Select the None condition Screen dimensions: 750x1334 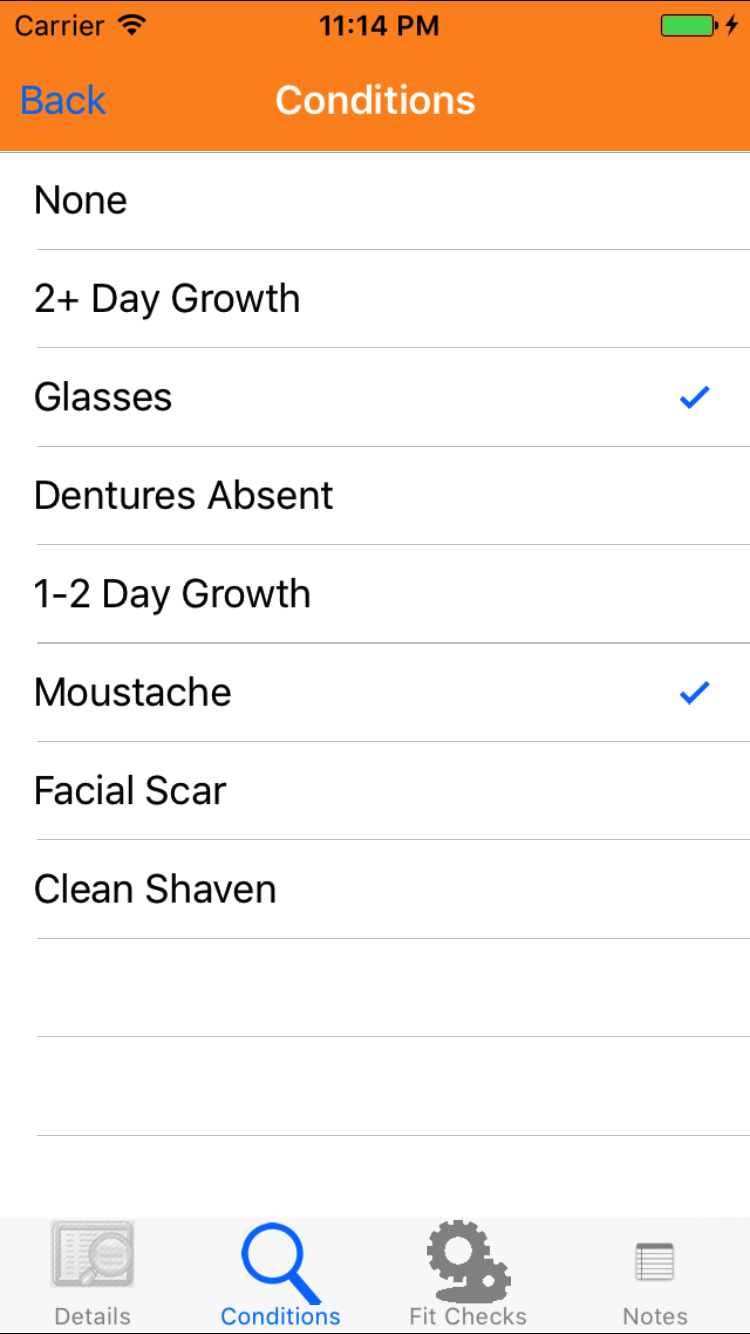pyautogui.click(x=375, y=201)
